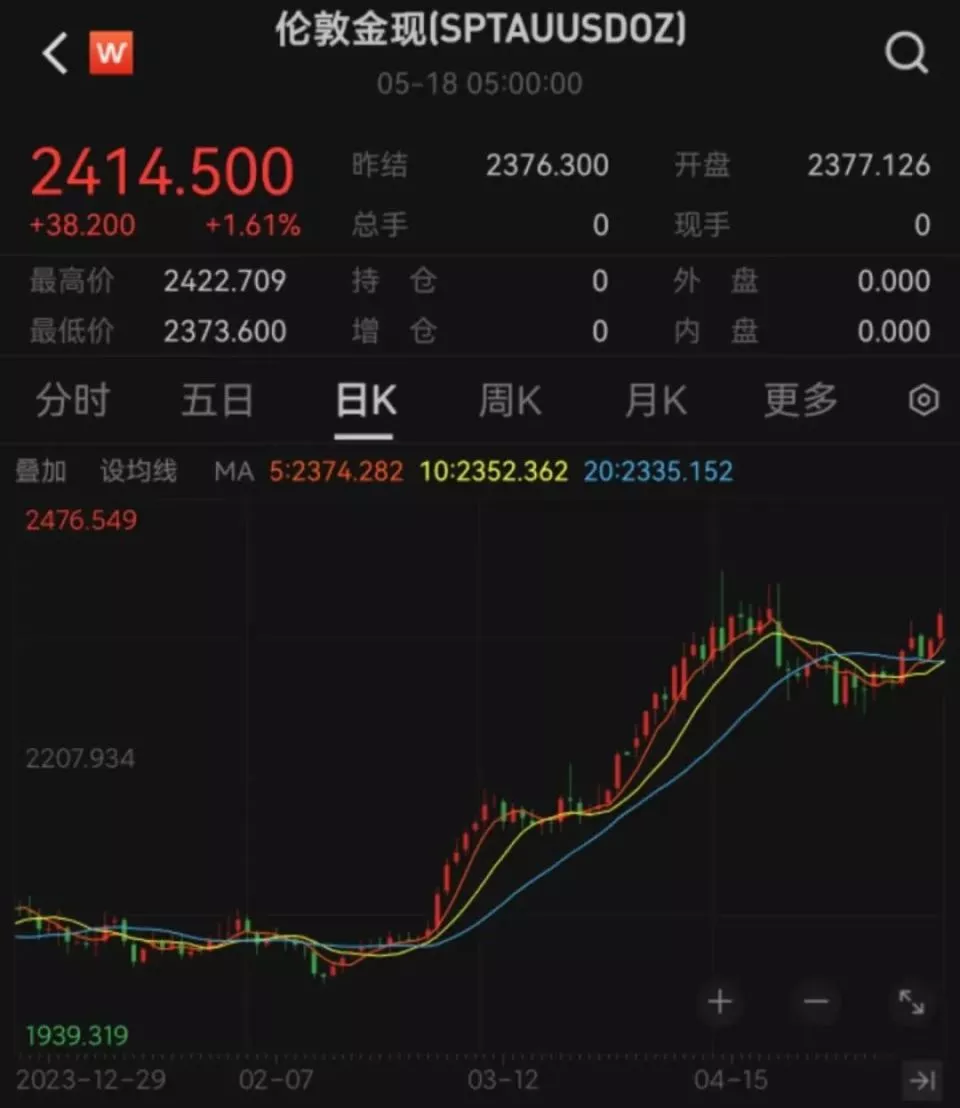Select the red MA5 legend value 2374.282
Viewport: 960px width, 1108px height.
pyautogui.click(x=337, y=470)
